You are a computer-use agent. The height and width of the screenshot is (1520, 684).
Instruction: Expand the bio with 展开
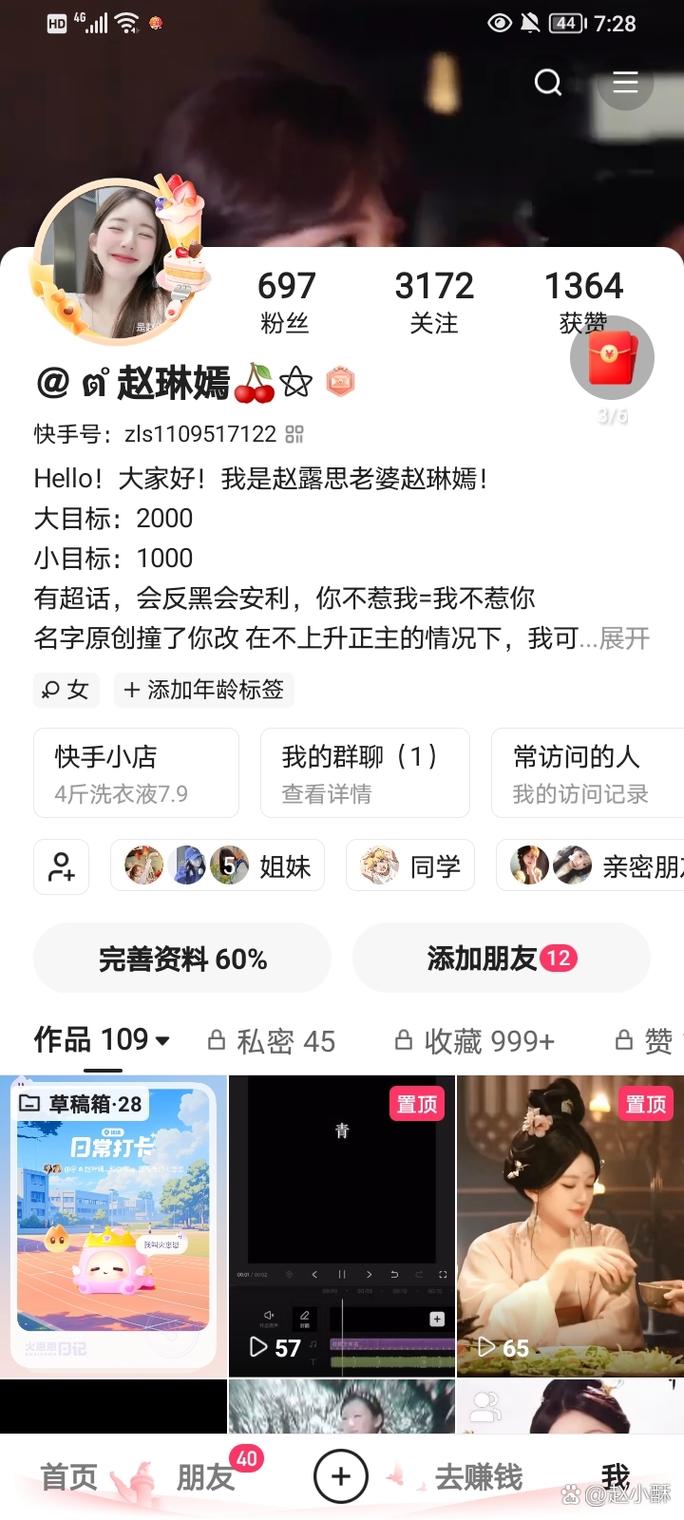click(x=625, y=638)
